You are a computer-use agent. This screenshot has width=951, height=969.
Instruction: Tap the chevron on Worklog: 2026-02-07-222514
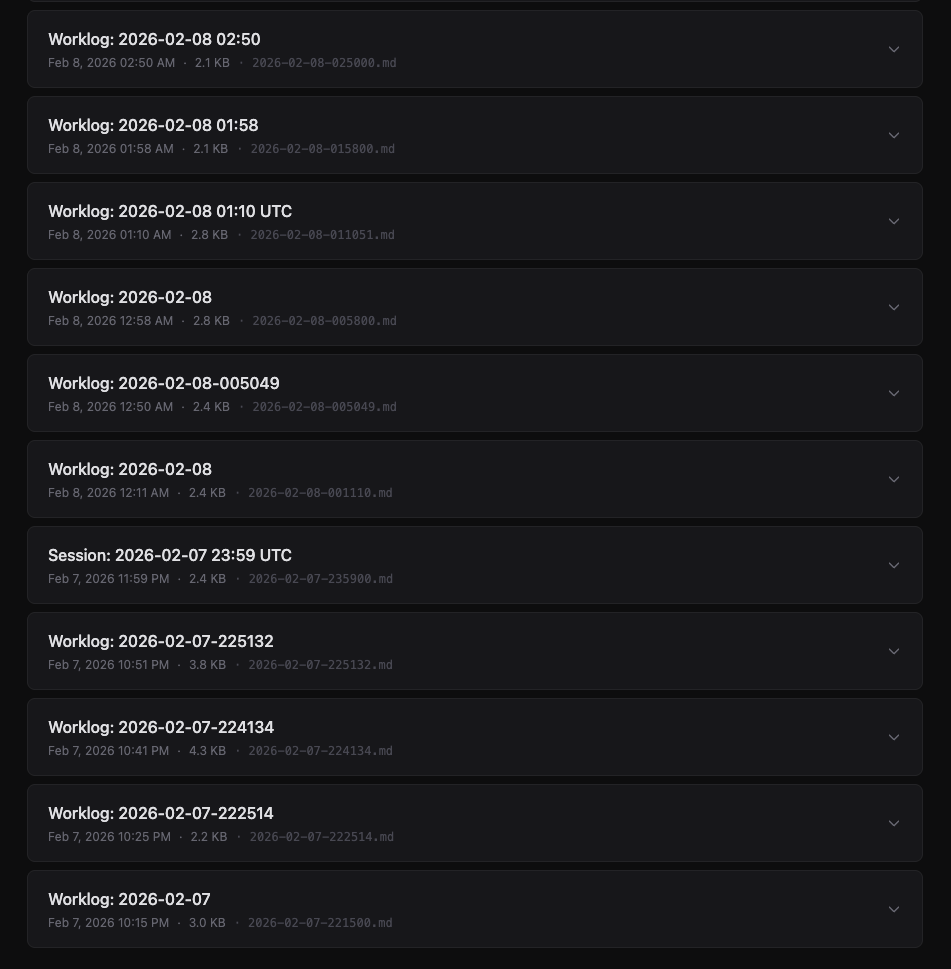(x=893, y=823)
